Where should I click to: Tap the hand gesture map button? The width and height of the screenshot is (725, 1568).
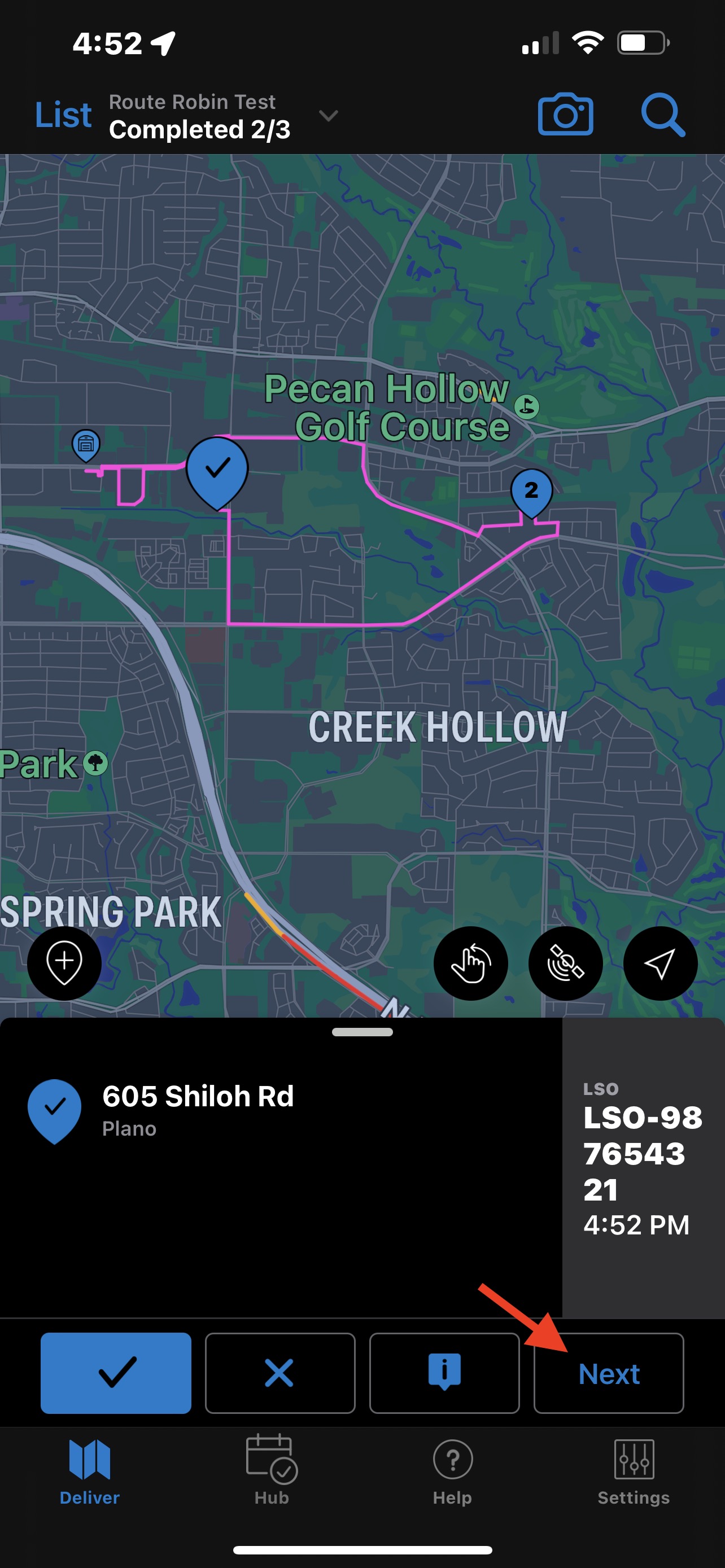[x=470, y=963]
